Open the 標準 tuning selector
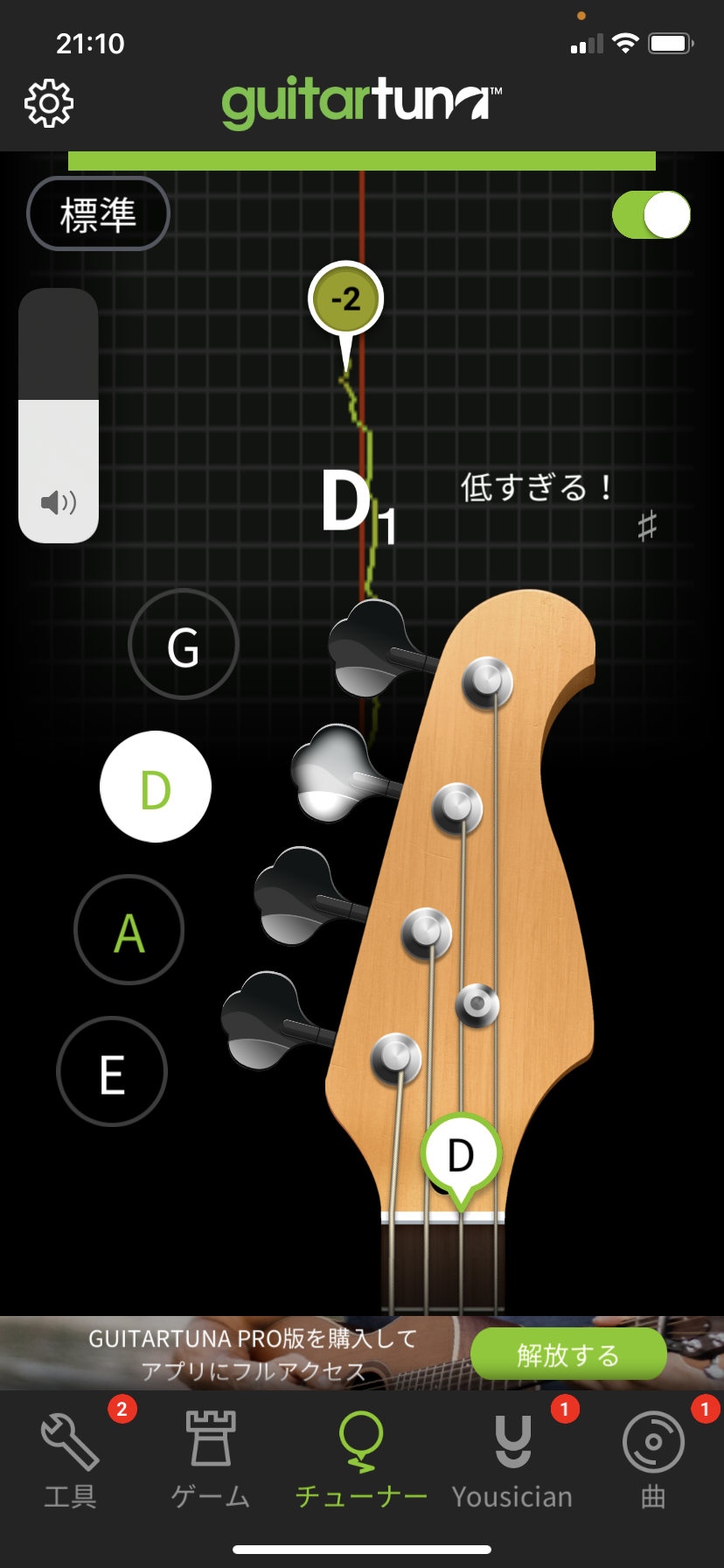Viewport: 724px width, 1568px height. [98, 213]
